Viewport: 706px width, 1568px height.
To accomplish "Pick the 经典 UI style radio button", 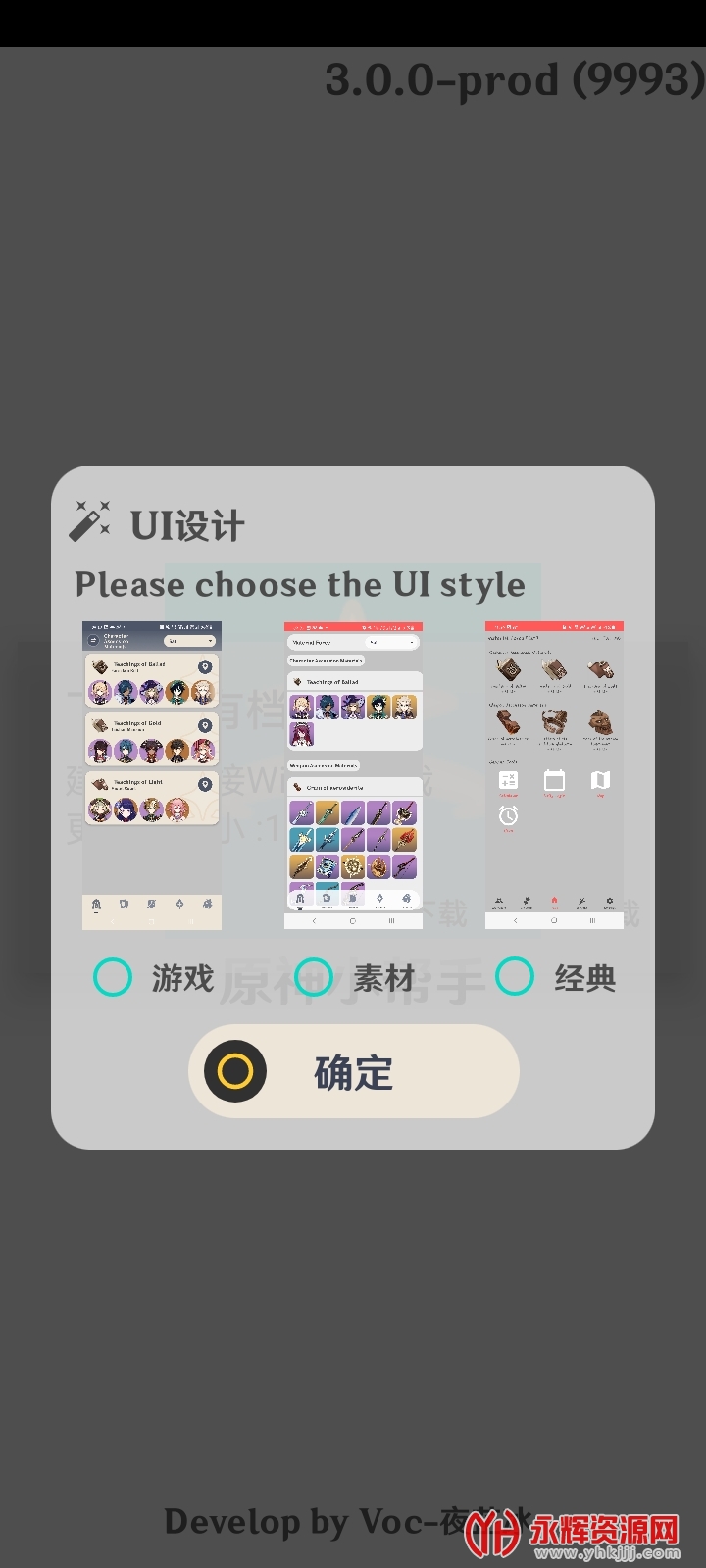I will (515, 977).
